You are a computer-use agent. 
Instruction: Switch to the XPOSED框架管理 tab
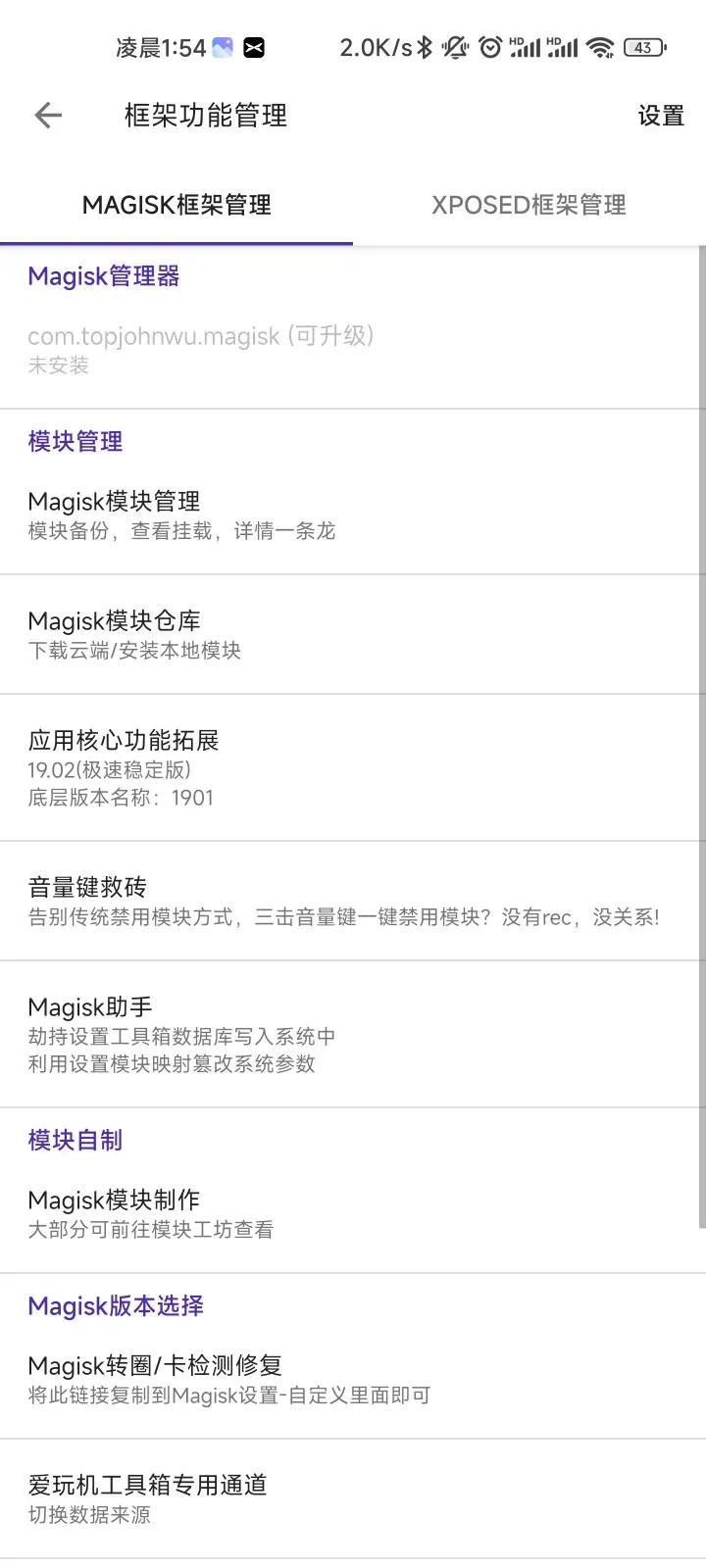click(x=529, y=205)
